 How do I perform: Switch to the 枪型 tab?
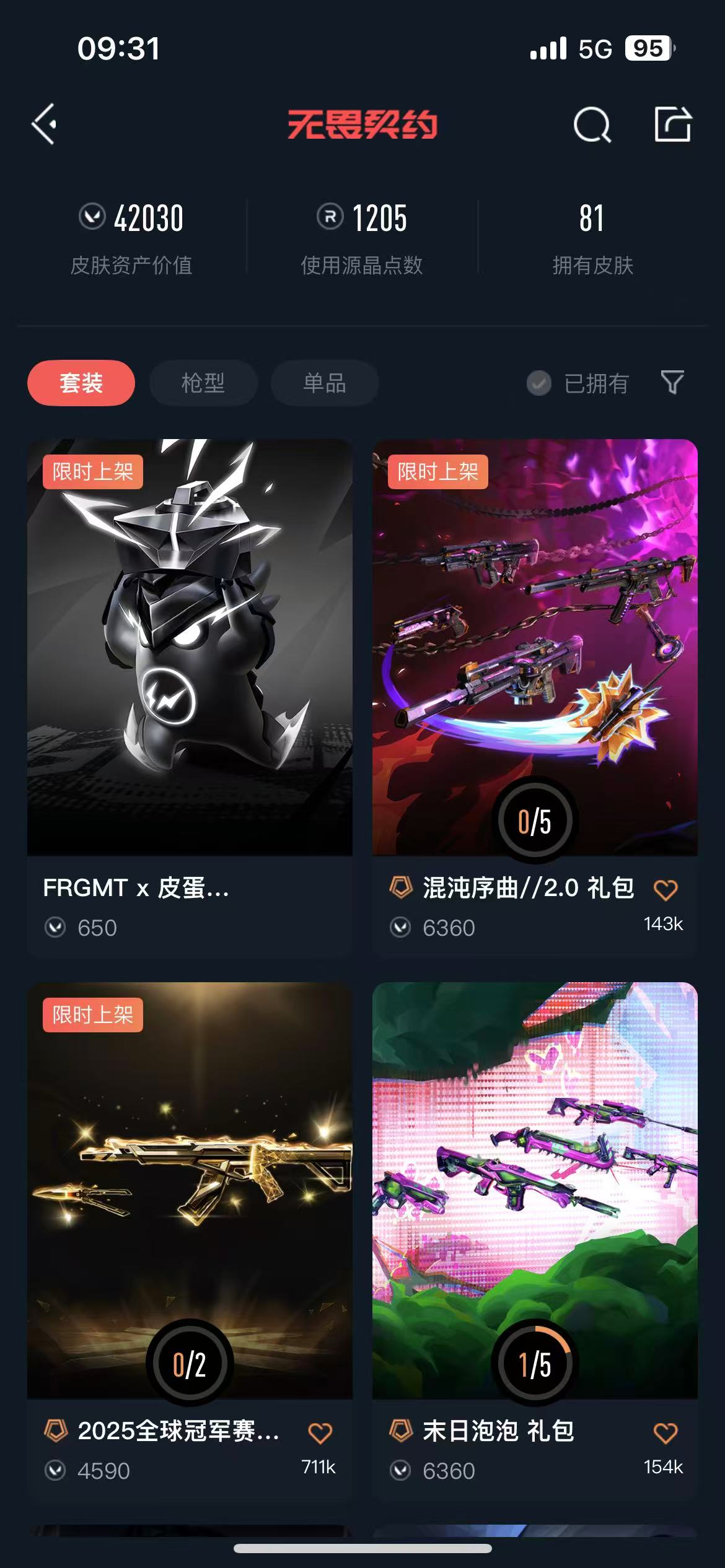[203, 383]
